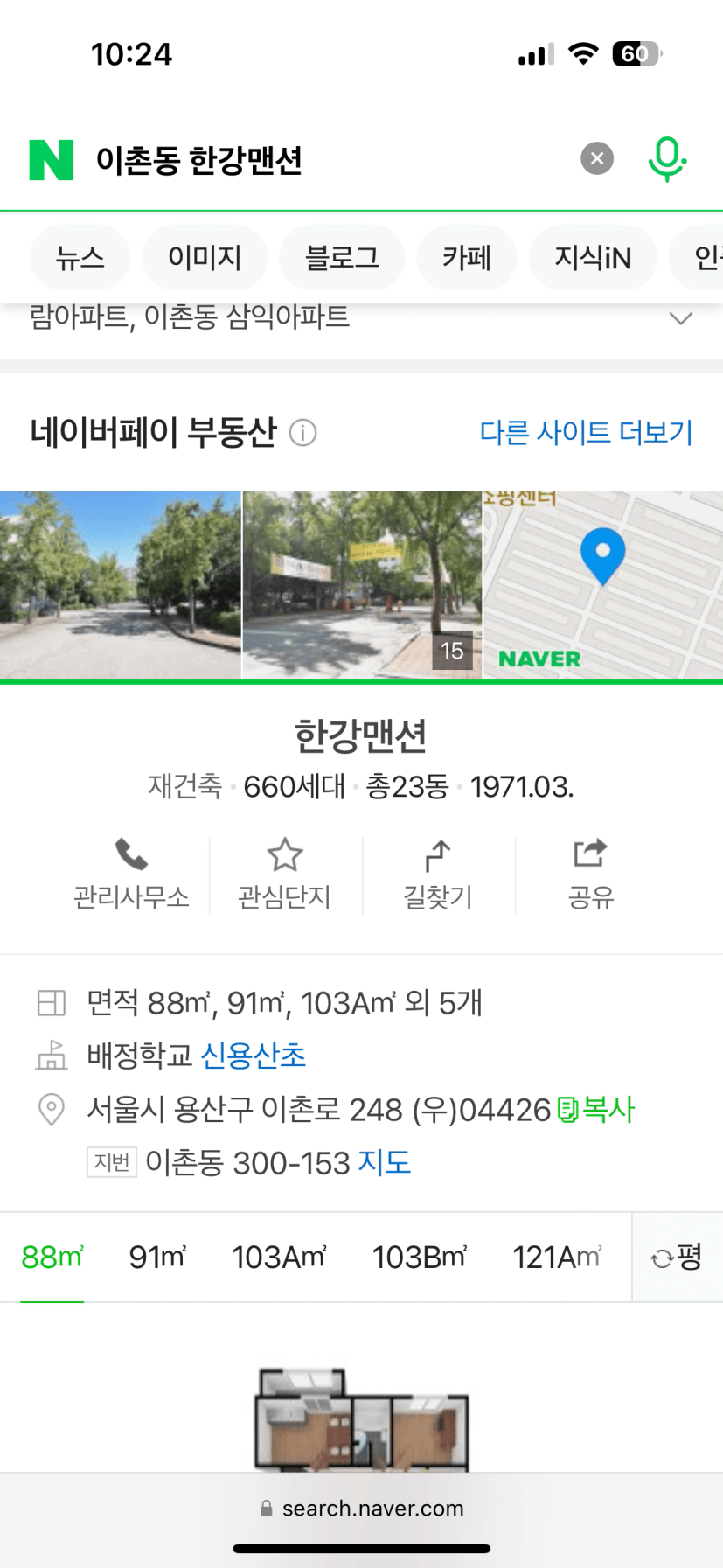723x1568 pixels.
Task: Open the map thumbnail with pin
Action: [602, 584]
